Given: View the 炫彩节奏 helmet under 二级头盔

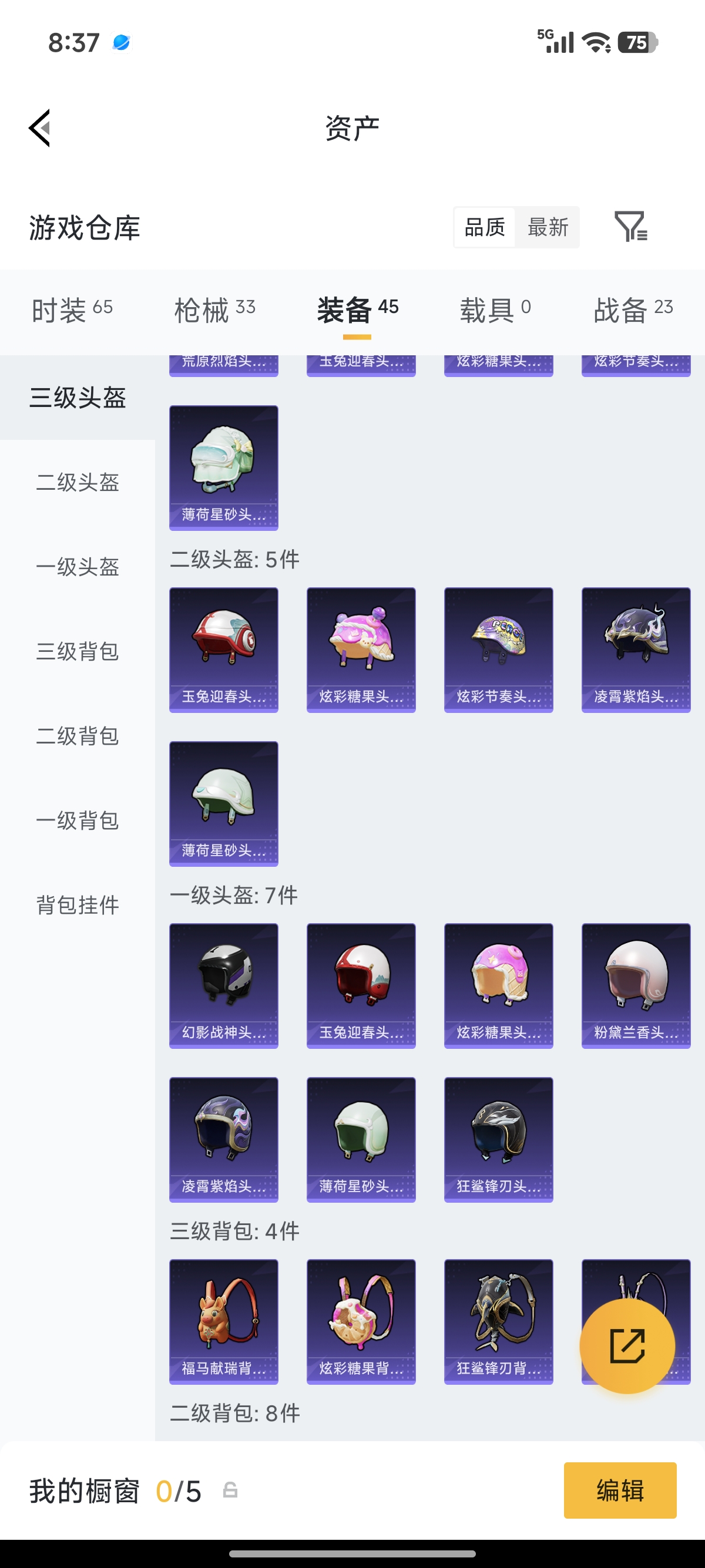Looking at the screenshot, I should tap(498, 650).
